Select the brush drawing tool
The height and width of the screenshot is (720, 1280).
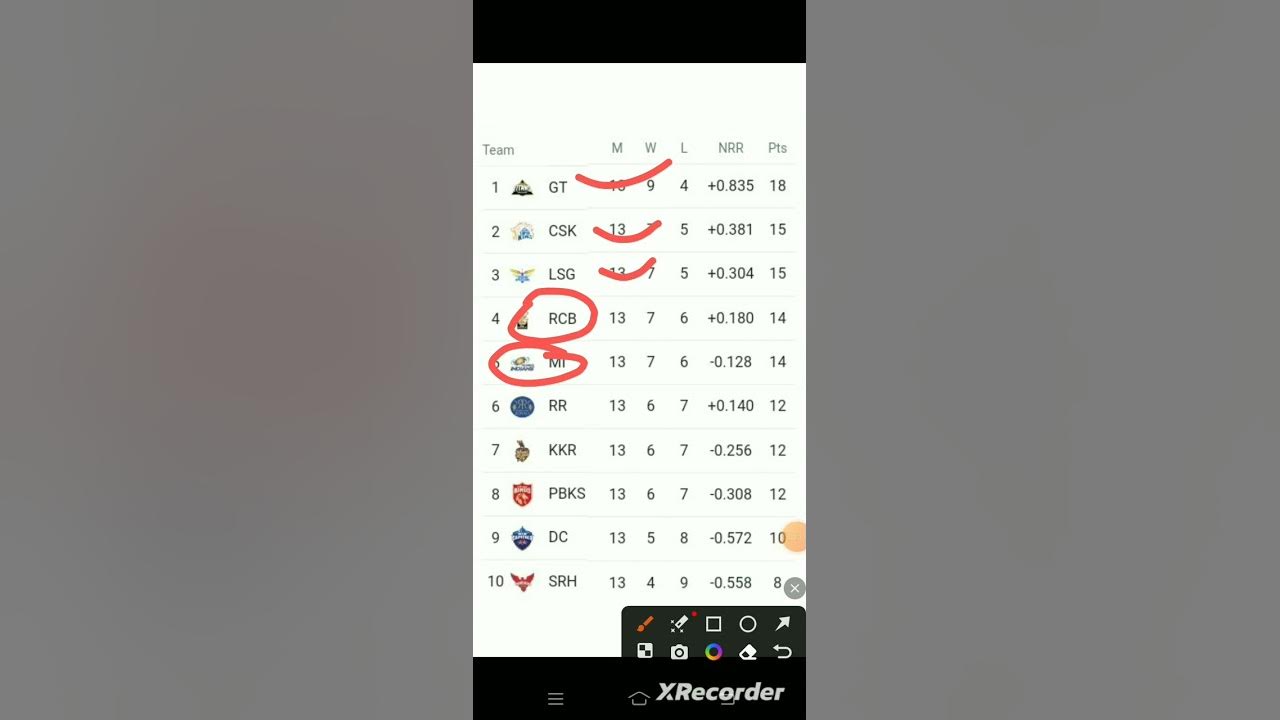(645, 624)
